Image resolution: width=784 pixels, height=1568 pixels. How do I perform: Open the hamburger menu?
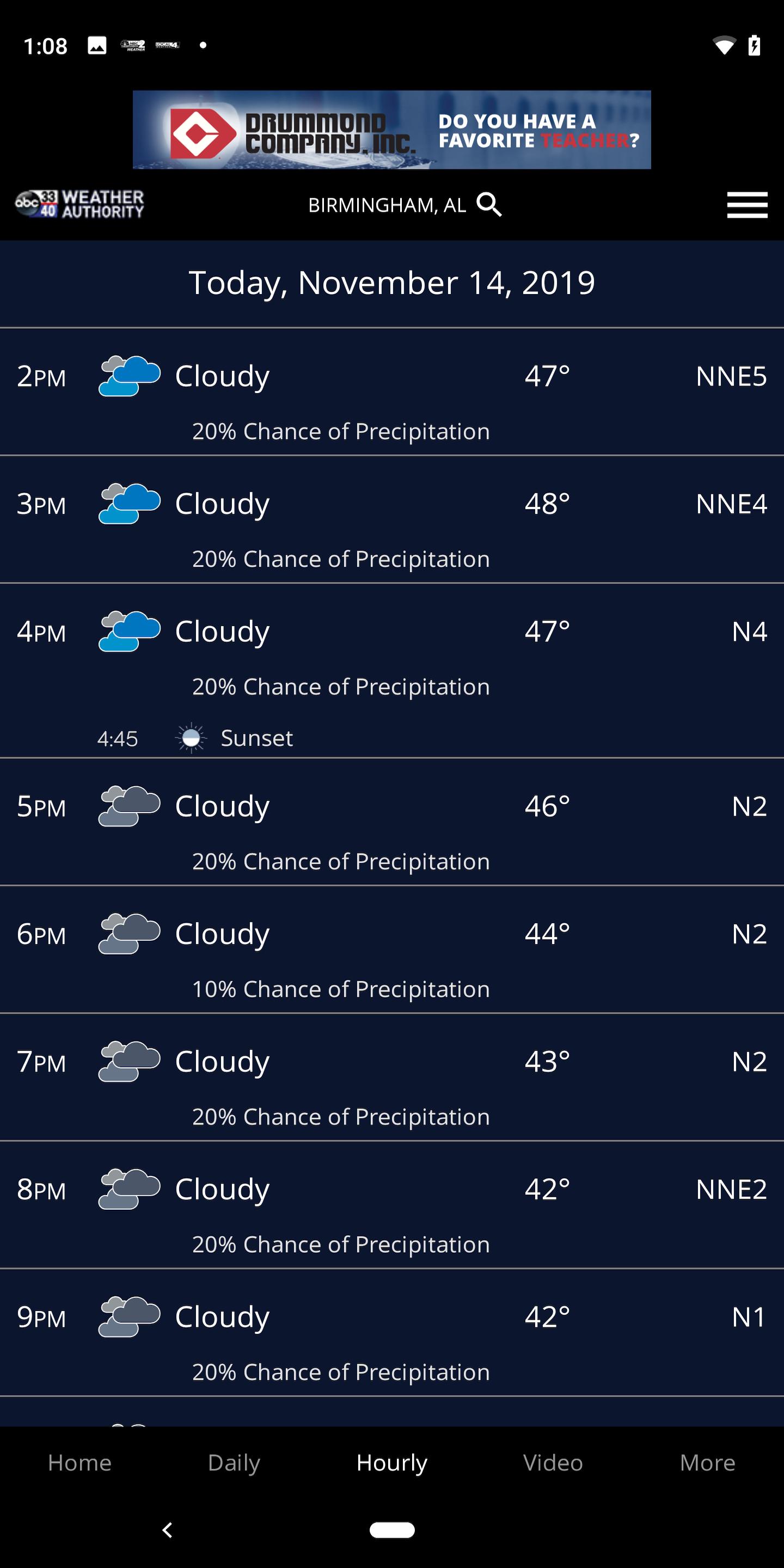[x=747, y=205]
